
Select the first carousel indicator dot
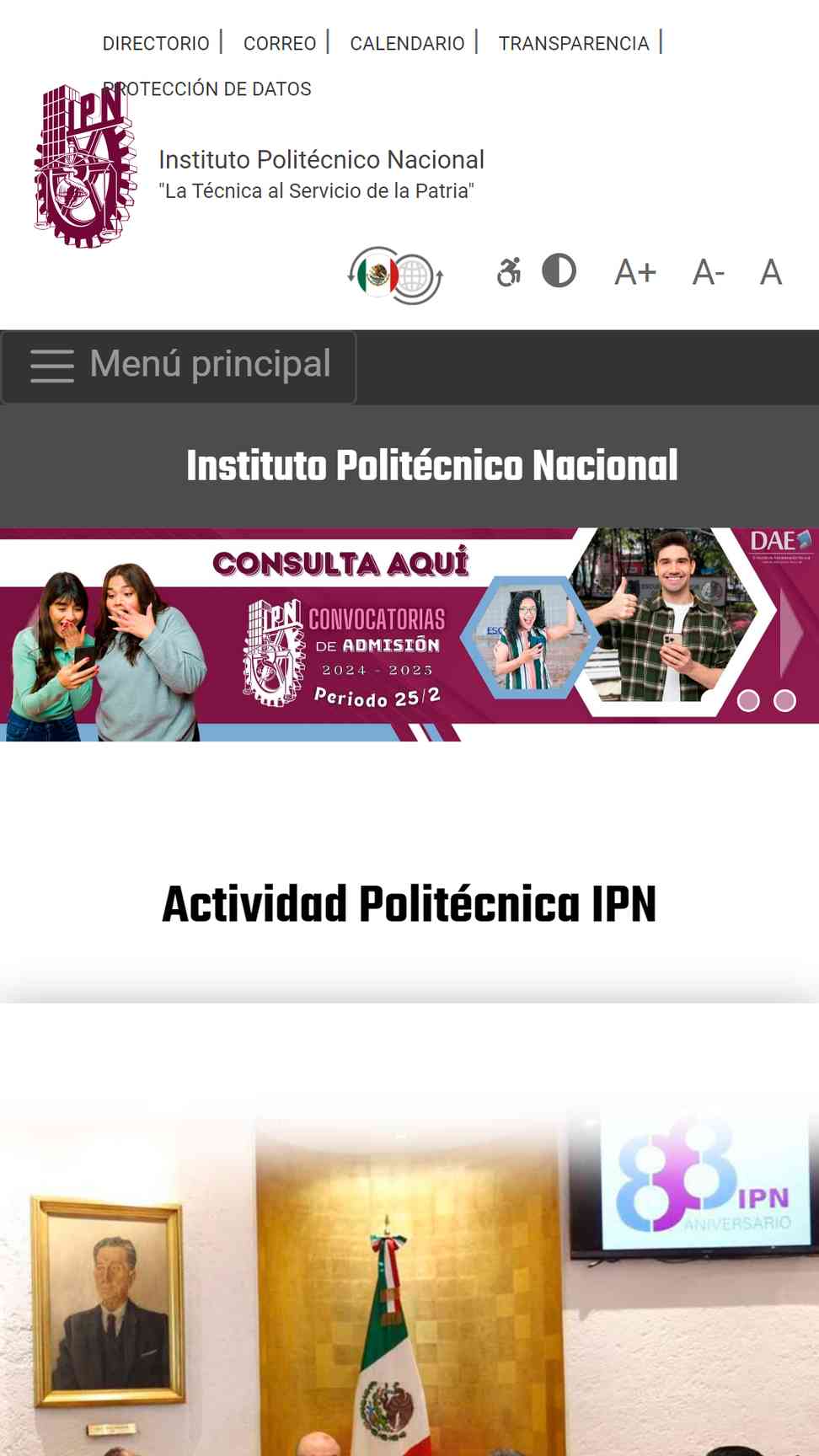coord(748,701)
